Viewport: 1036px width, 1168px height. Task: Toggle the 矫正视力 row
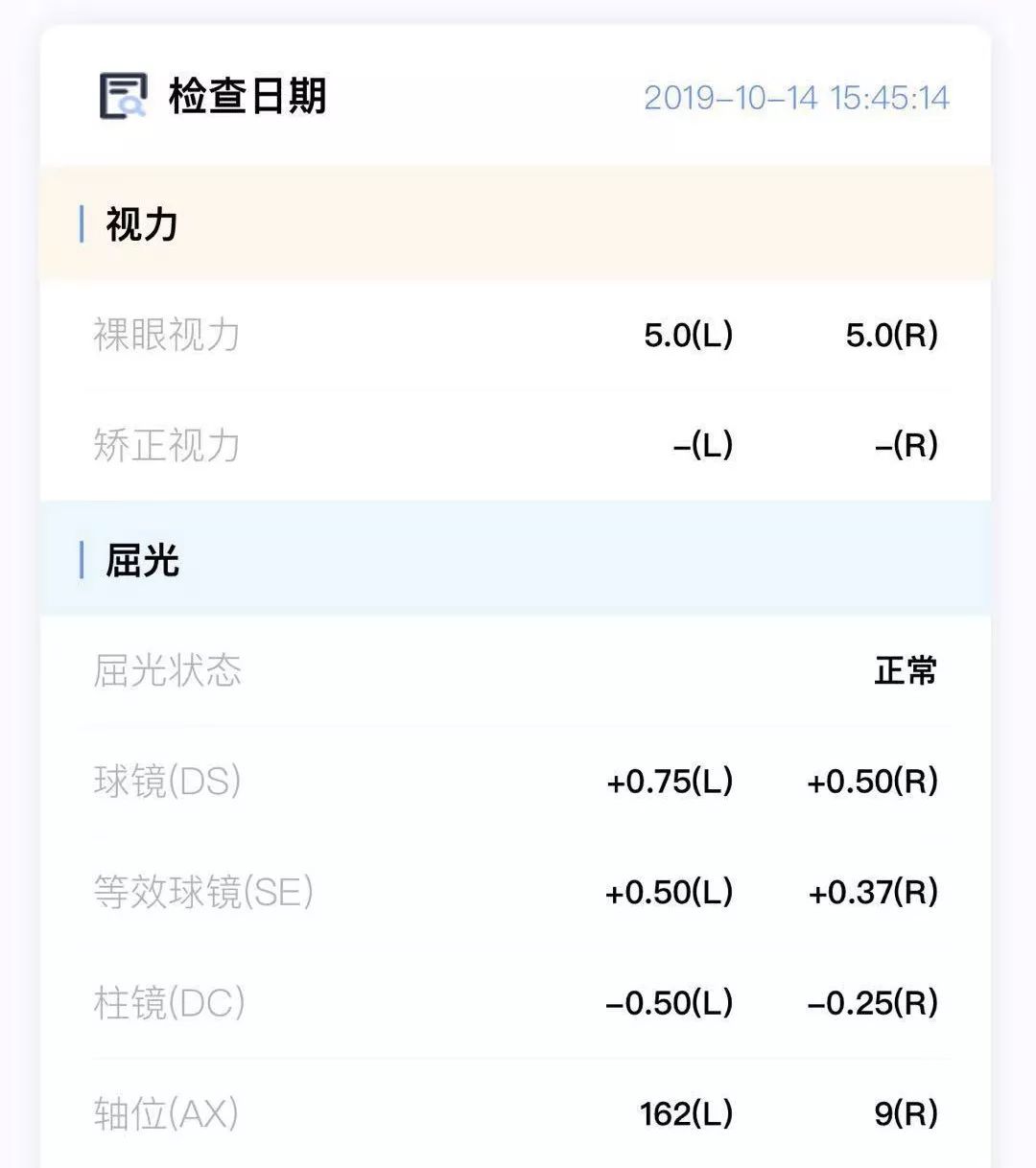tap(518, 445)
